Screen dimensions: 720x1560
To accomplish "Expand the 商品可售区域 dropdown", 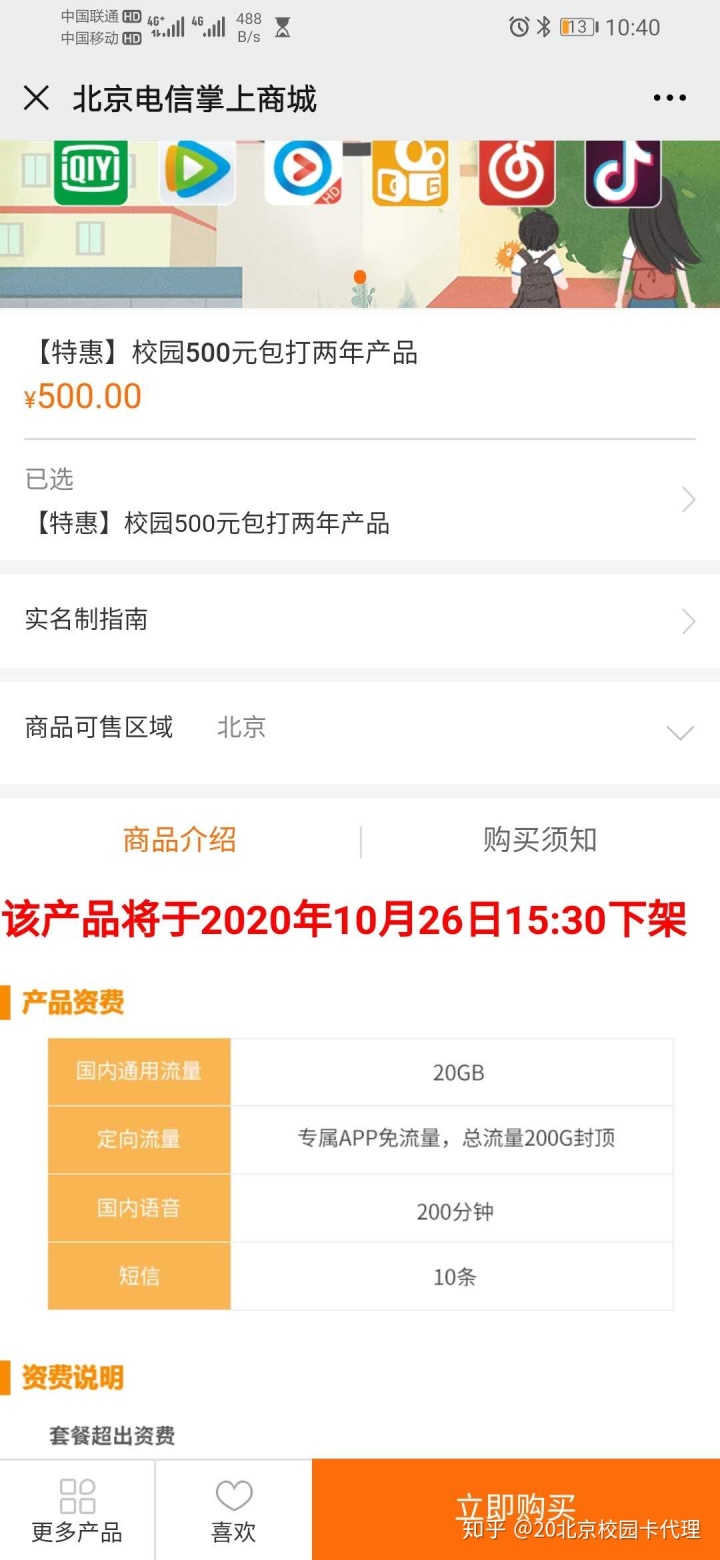I will pos(679,732).
